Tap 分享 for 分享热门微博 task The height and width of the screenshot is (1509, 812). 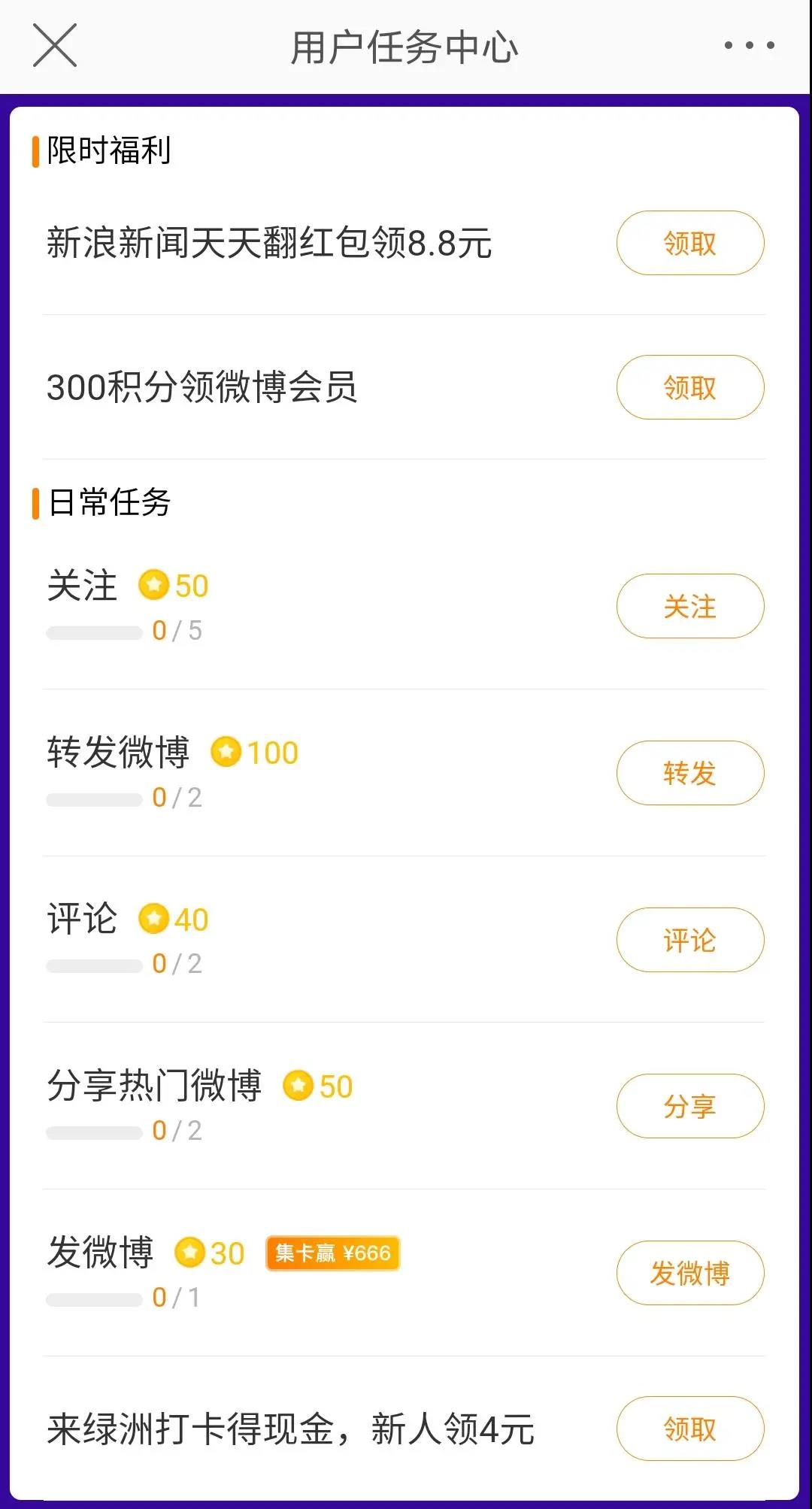pos(689,1106)
